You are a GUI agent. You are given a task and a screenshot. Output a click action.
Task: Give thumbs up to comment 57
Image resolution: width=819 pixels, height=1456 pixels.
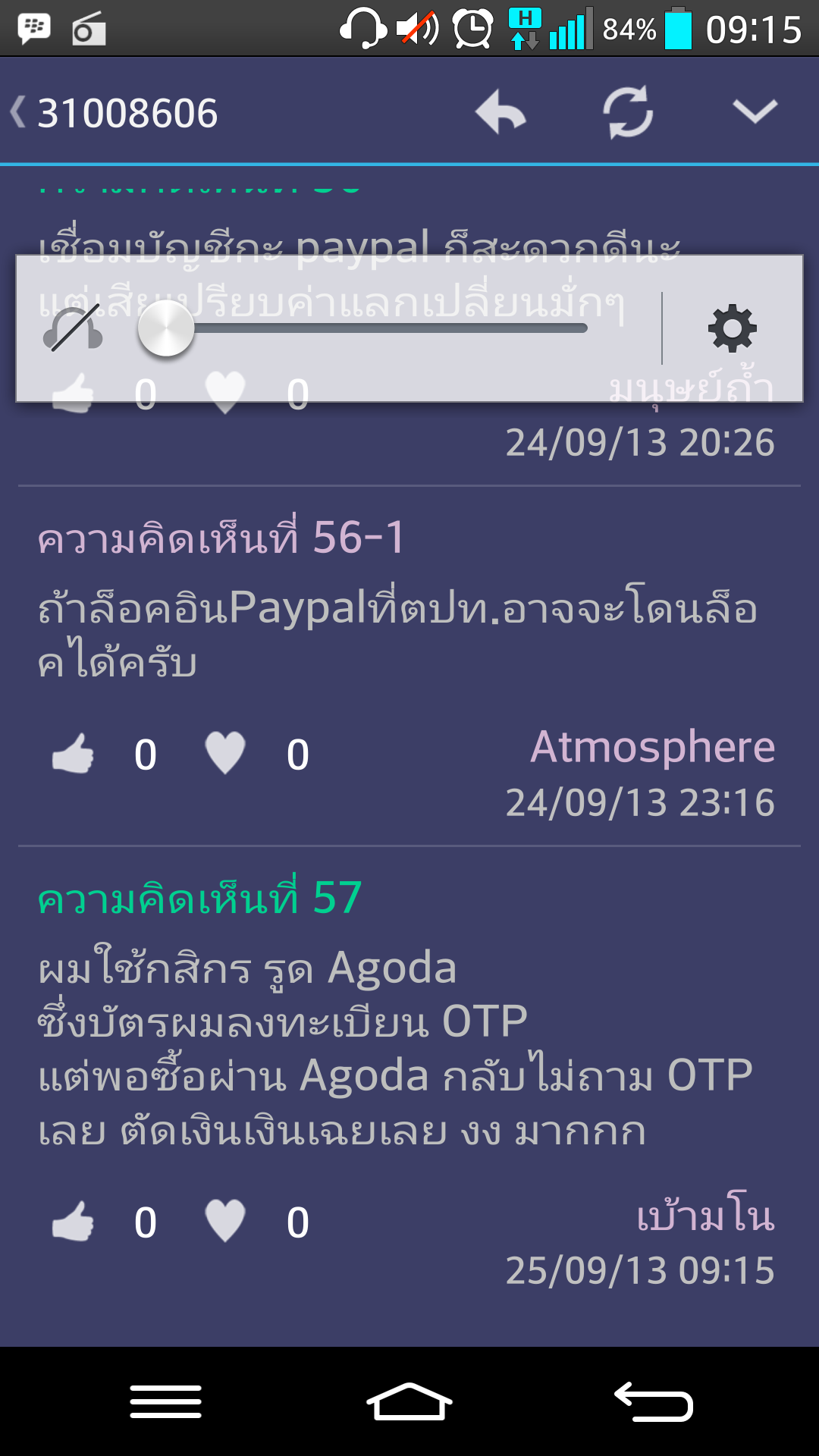(74, 1222)
